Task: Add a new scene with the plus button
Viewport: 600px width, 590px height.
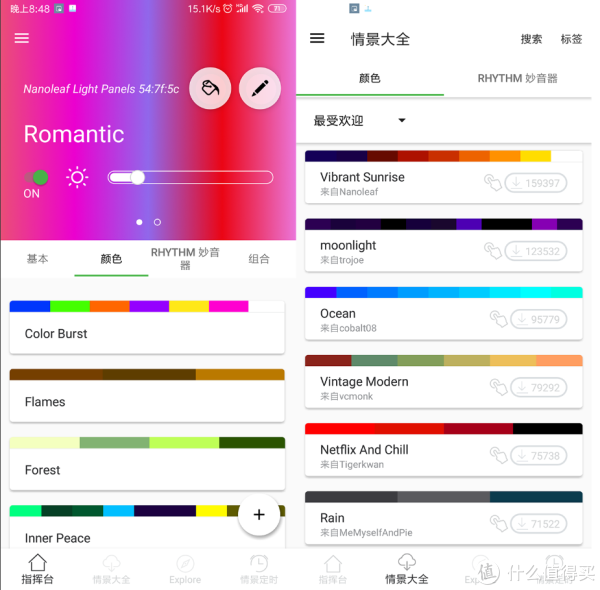Action: click(x=259, y=514)
